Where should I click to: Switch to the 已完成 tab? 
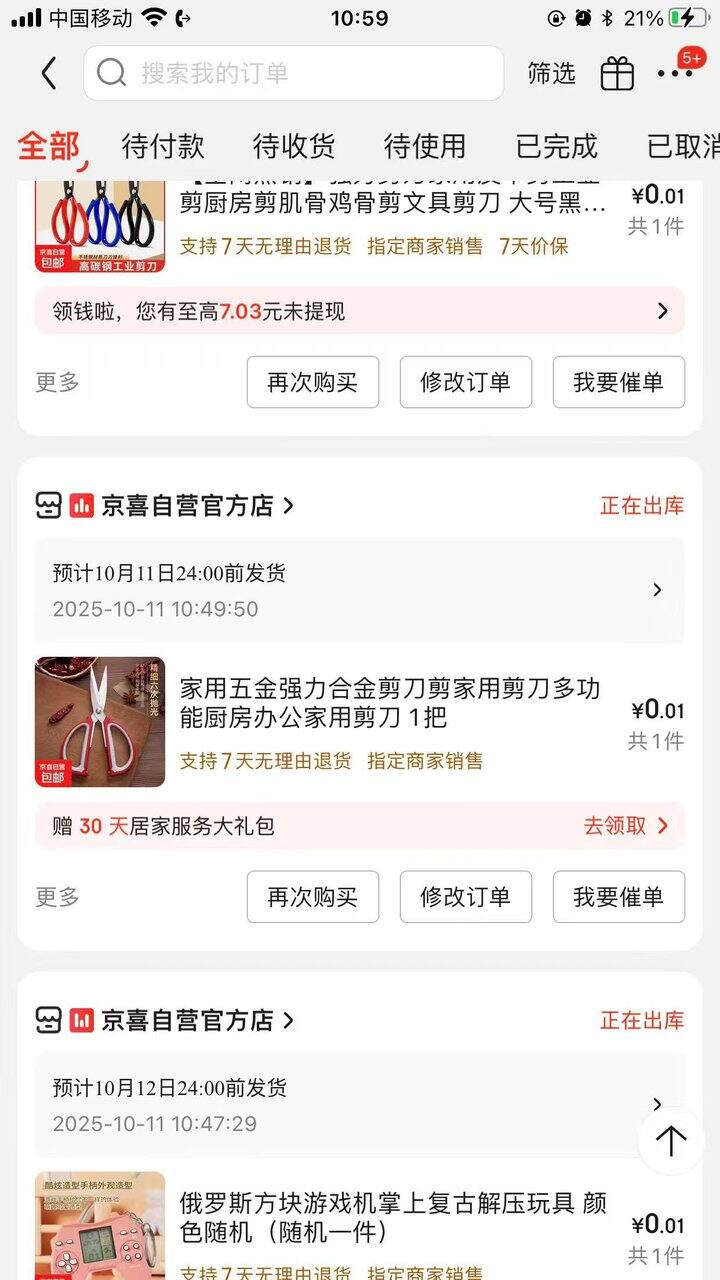click(556, 147)
